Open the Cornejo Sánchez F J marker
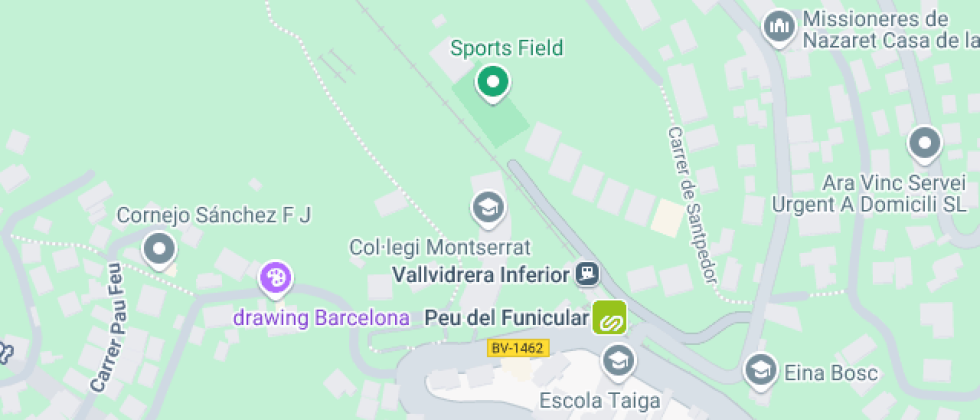980x420 pixels. (159, 251)
